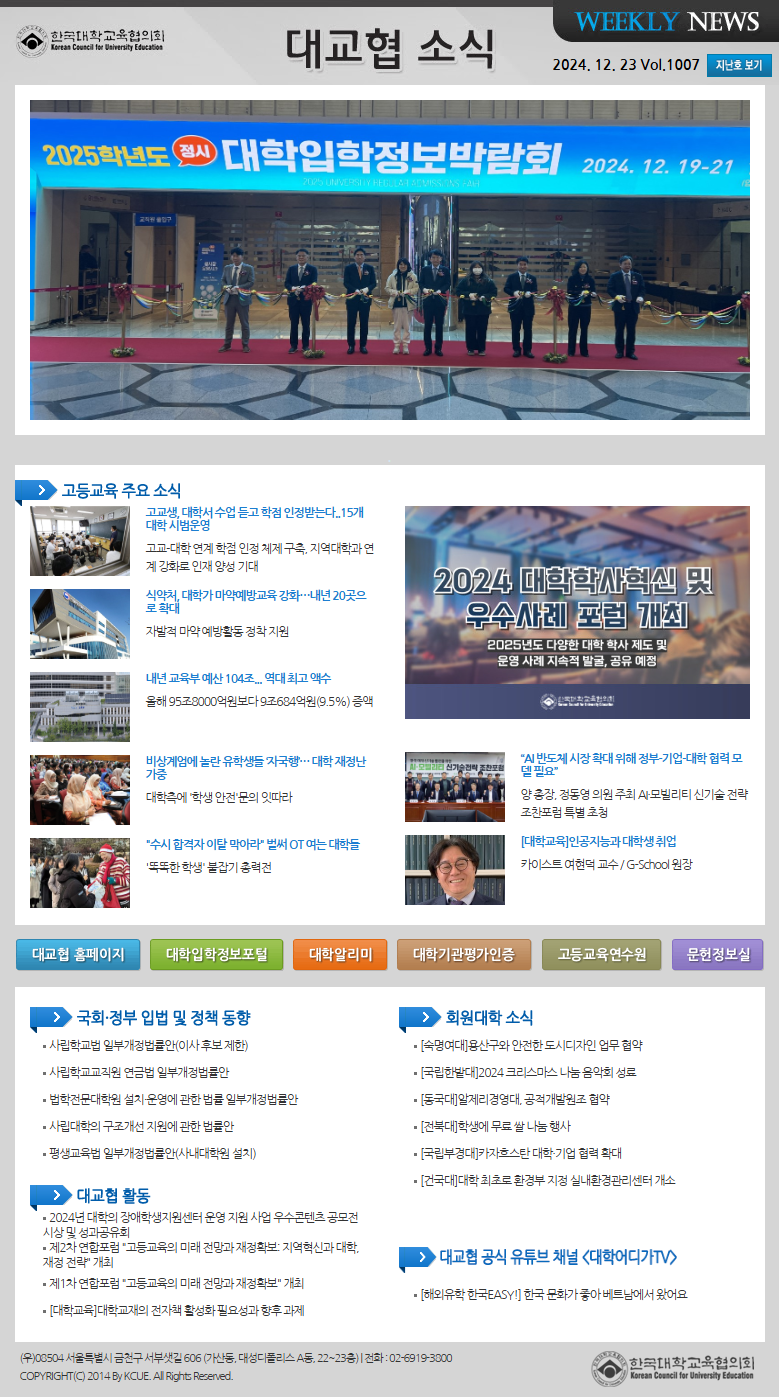Open 대학입학정보포털 button
779x1397 pixels.
coord(216,954)
